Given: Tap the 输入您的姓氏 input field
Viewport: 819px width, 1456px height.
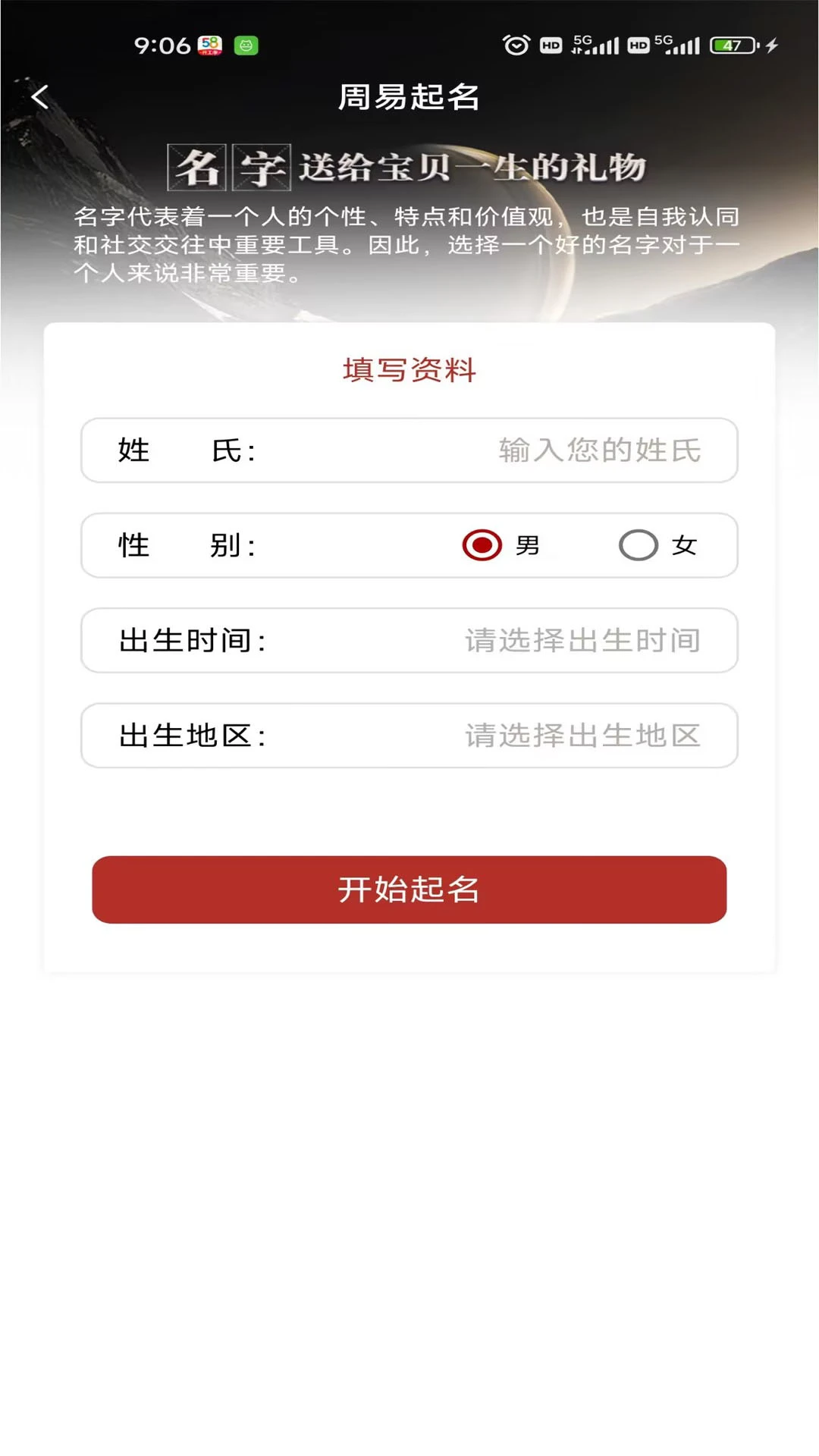Looking at the screenshot, I should (x=600, y=450).
